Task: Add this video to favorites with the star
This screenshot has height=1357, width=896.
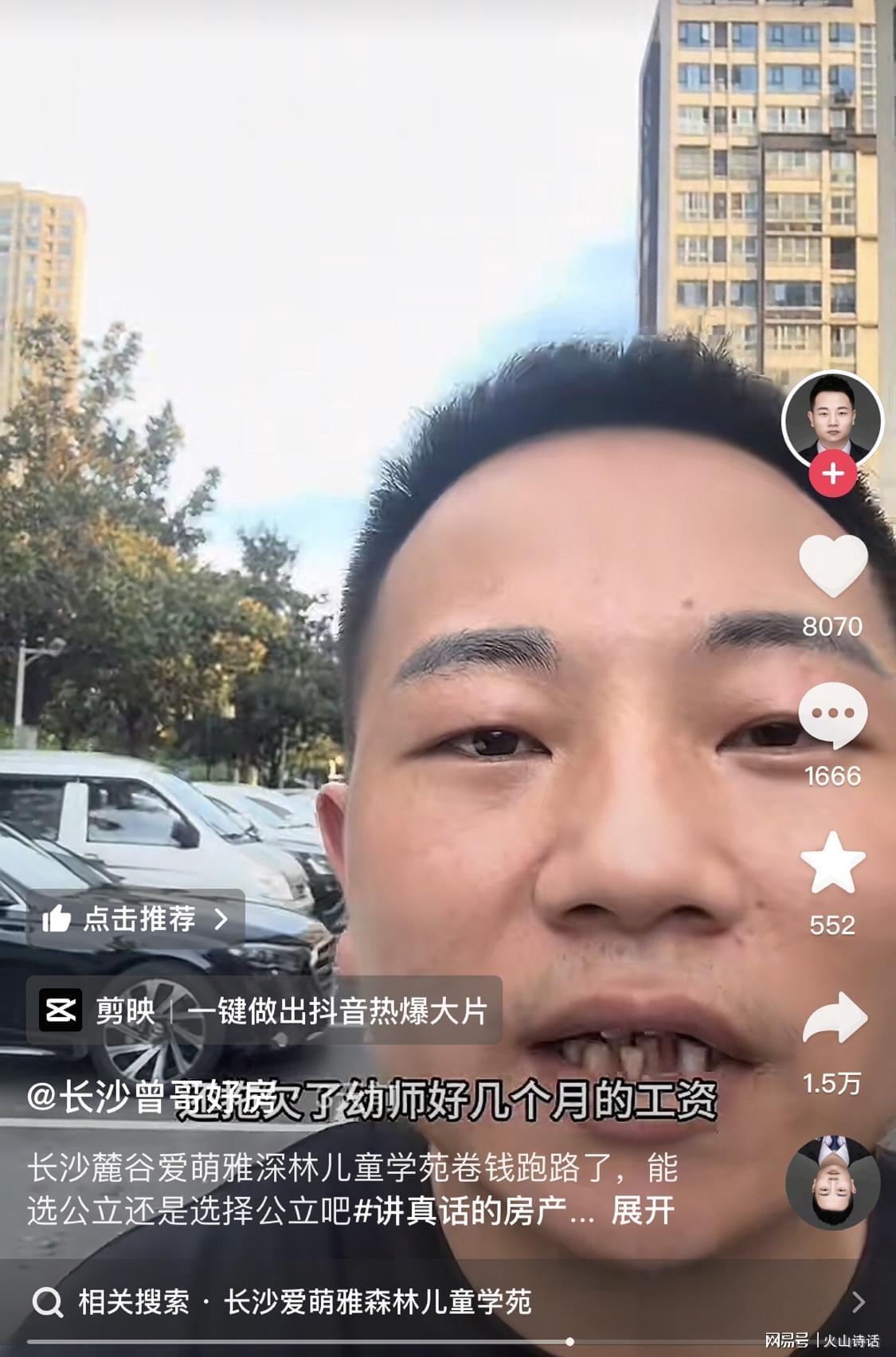Action: [x=833, y=864]
